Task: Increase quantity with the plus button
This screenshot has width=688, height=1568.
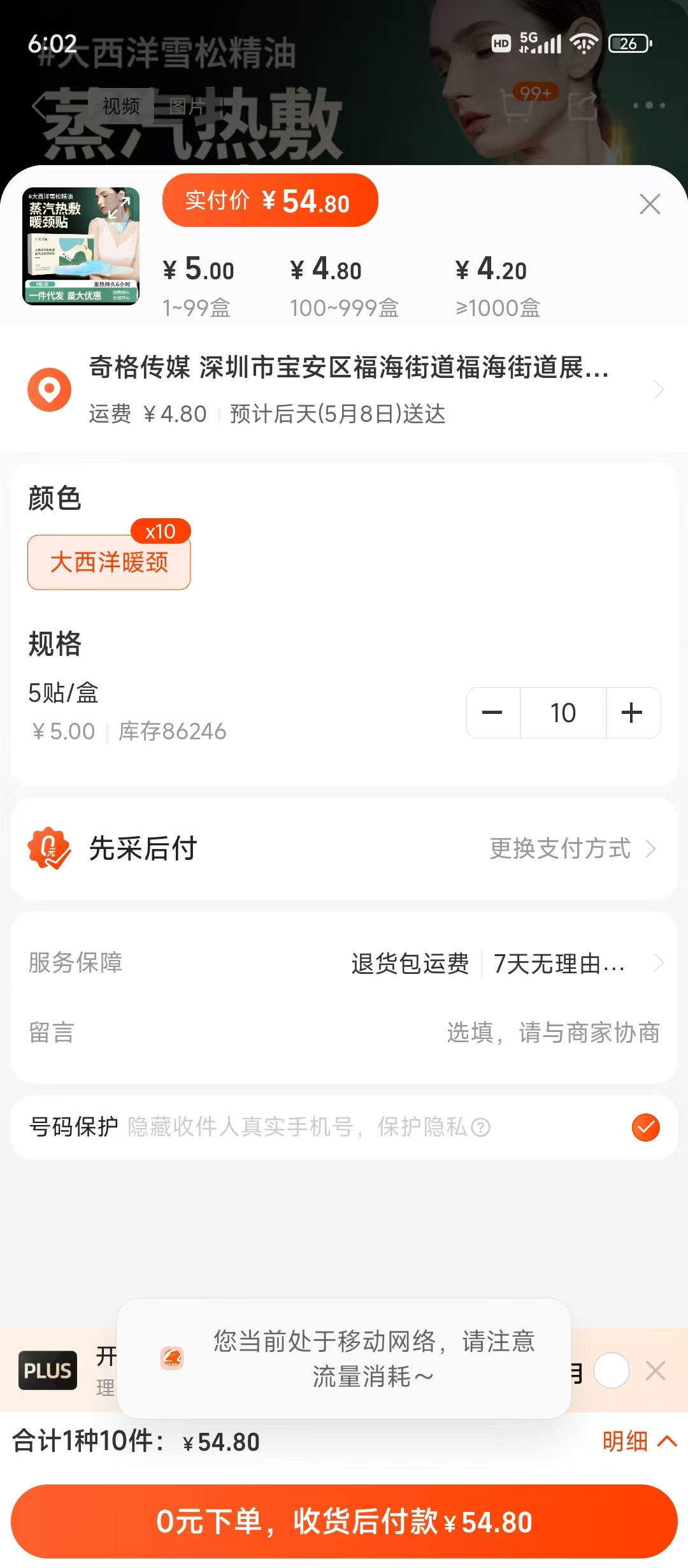Action: (x=632, y=713)
